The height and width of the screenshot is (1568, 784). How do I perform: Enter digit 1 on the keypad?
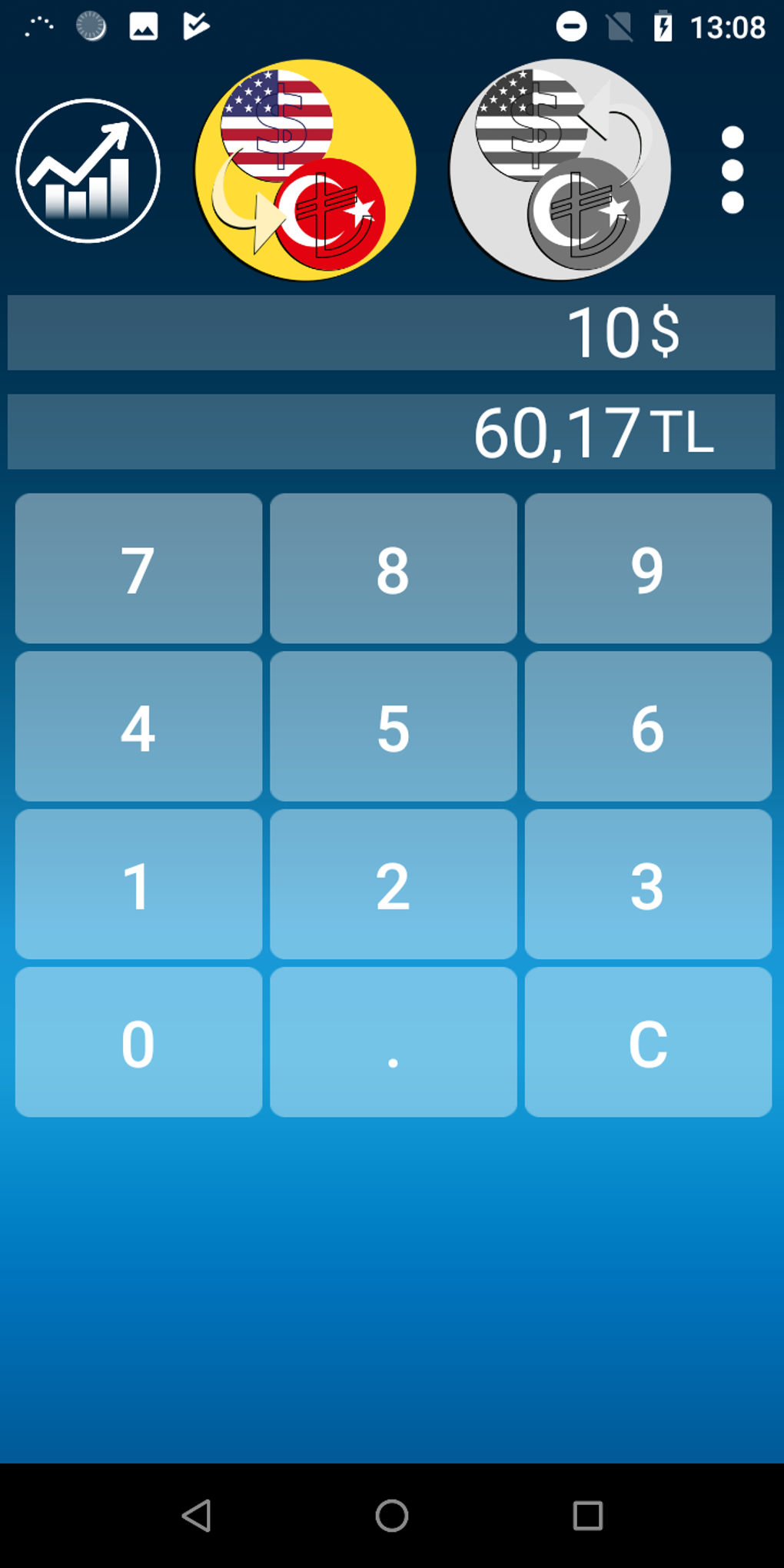[138, 884]
